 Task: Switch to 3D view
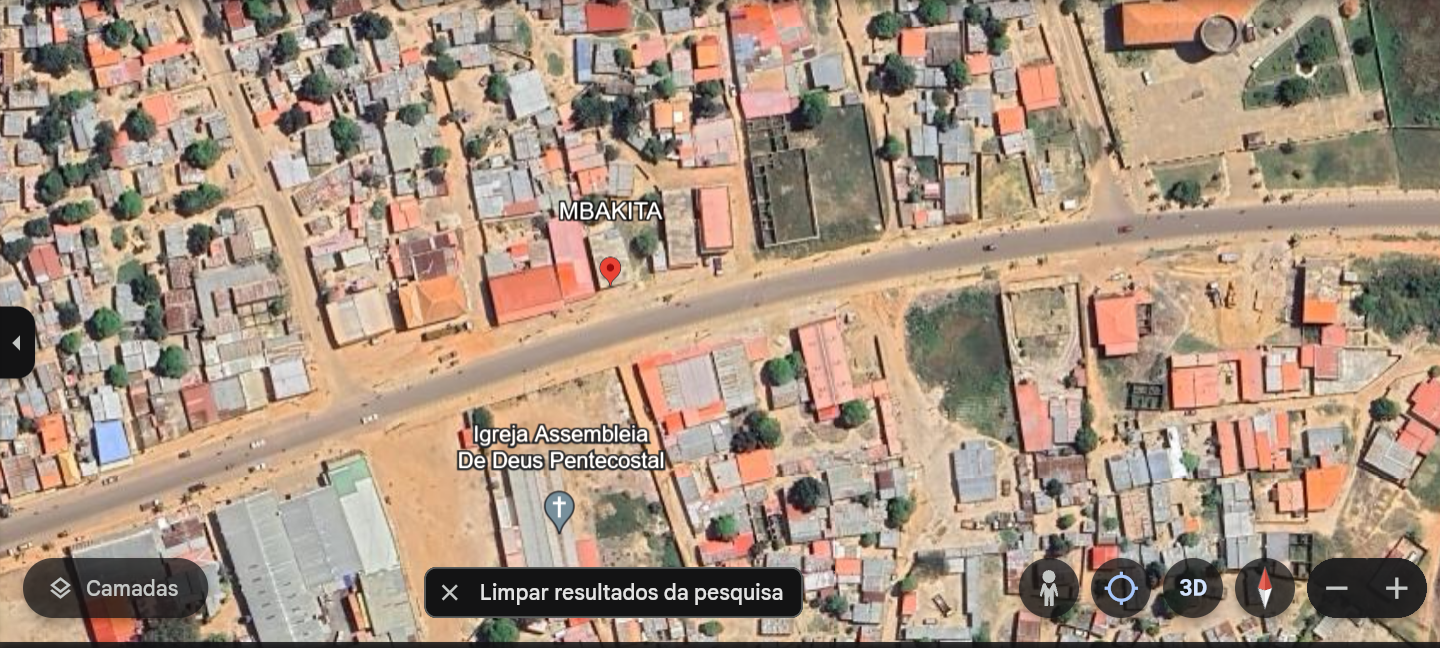tap(1192, 588)
